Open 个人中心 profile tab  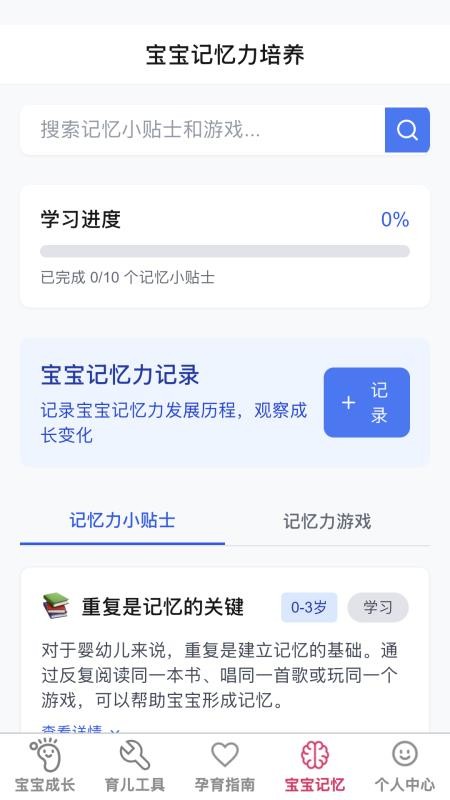tap(405, 766)
